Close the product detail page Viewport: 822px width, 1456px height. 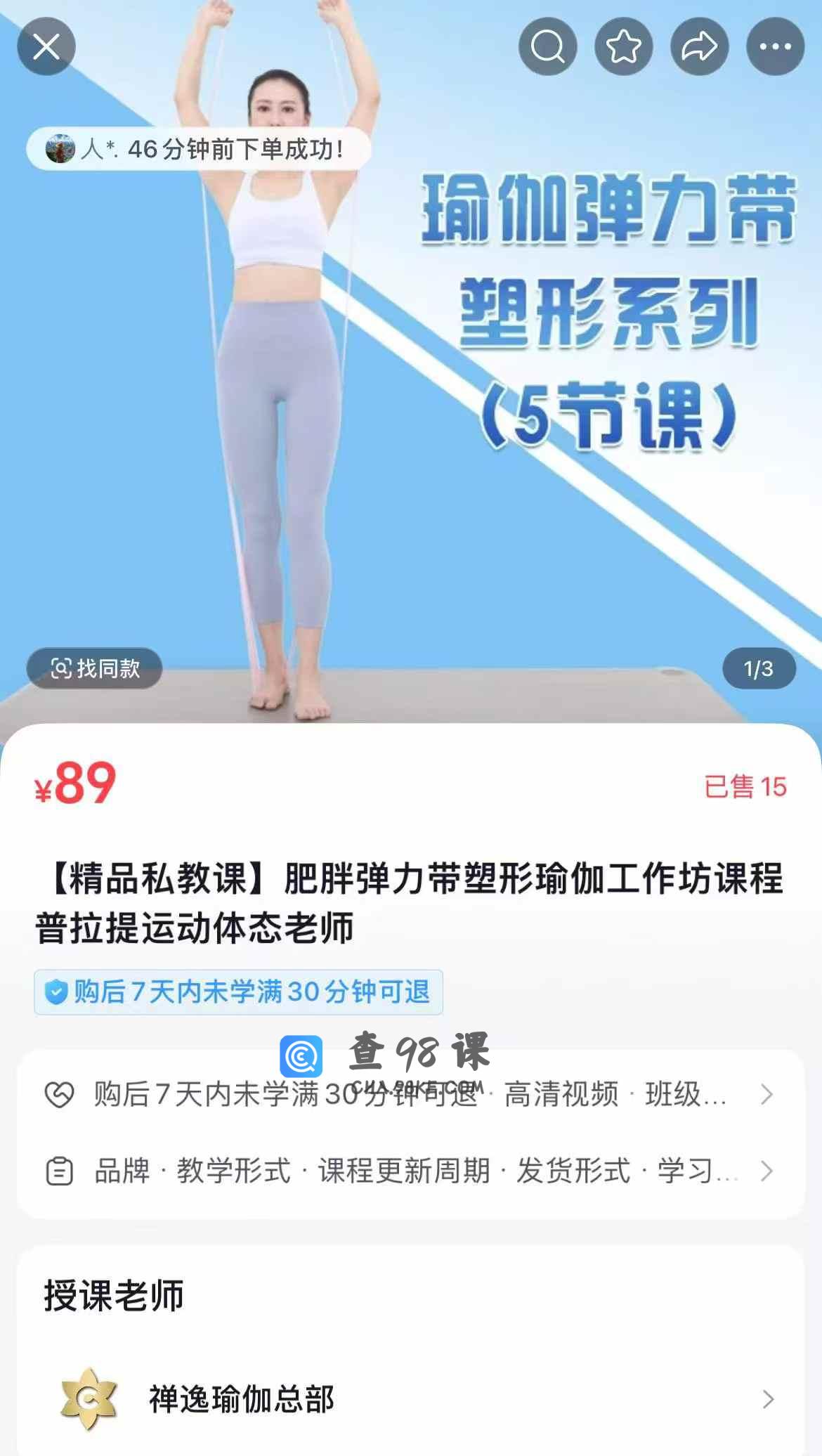point(46,46)
